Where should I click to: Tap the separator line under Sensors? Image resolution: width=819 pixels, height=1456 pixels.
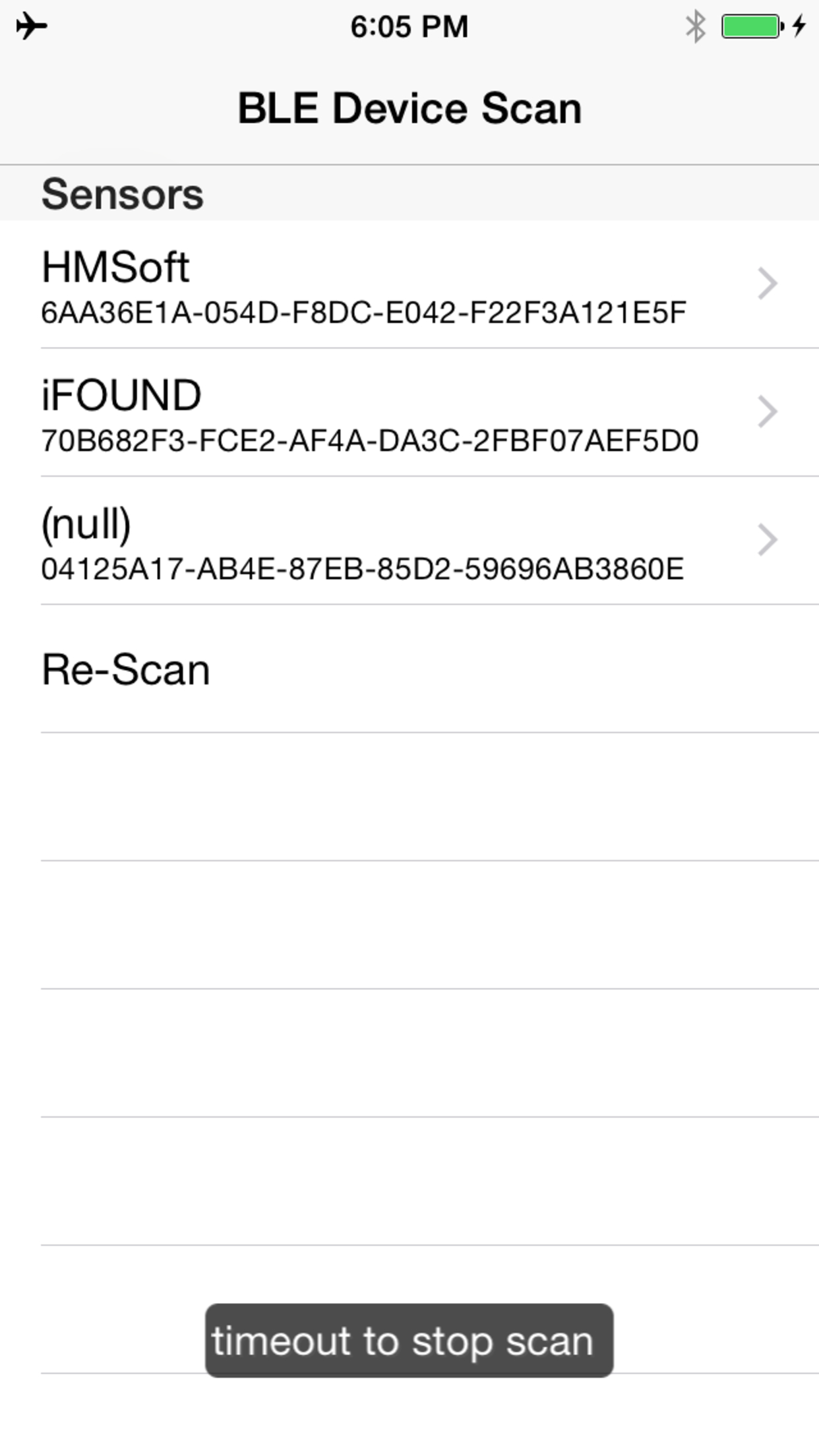coord(409,220)
